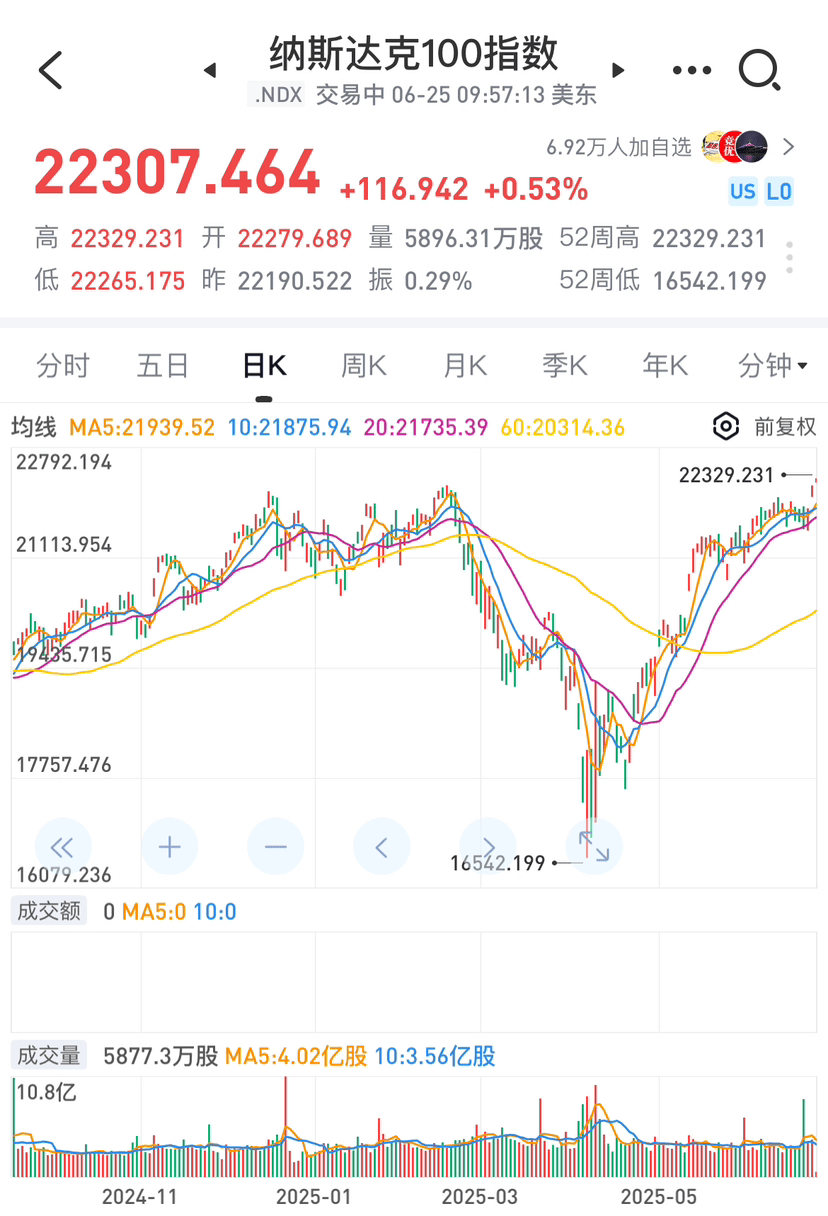
Task: Expand chart to fullscreen with diagonal arrows
Action: click(594, 847)
